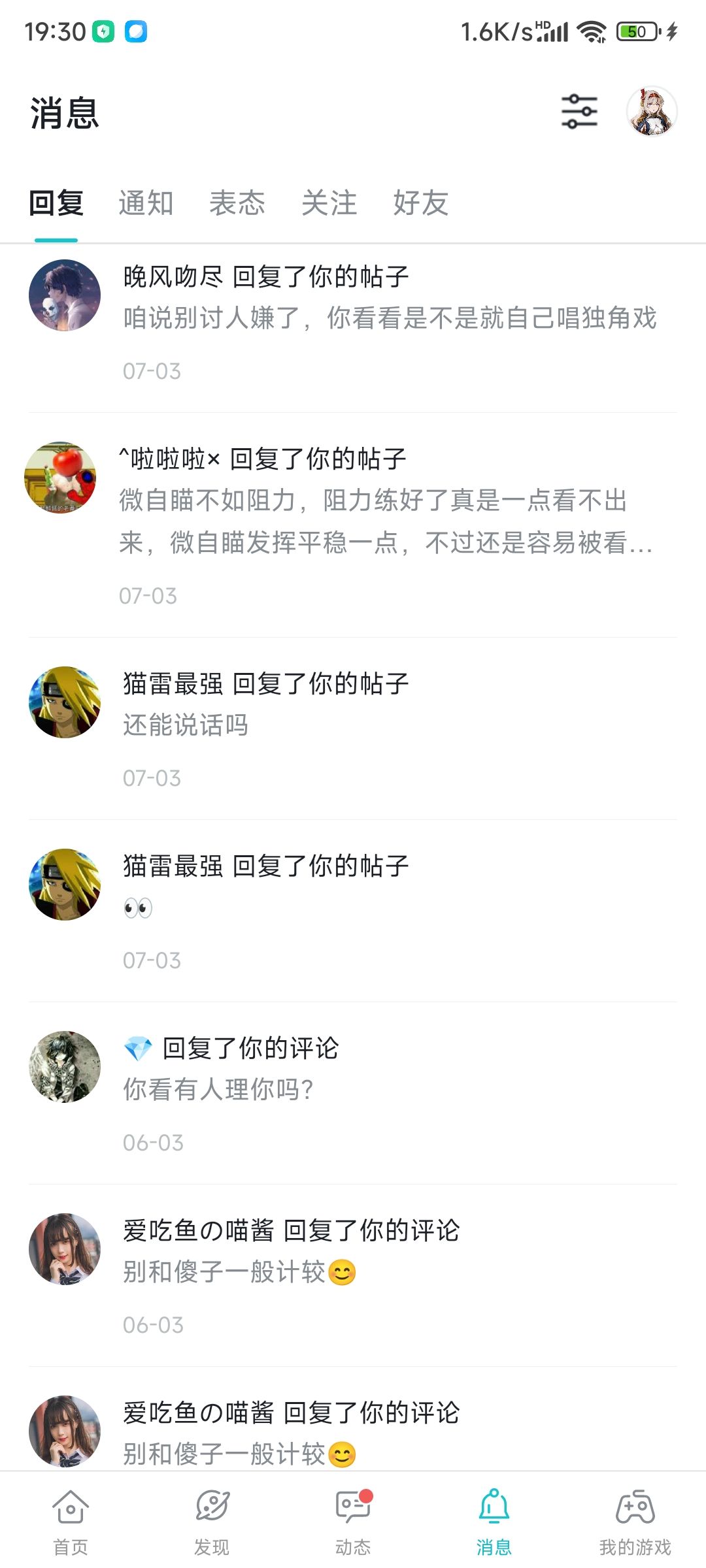
Task: Switch to the 关注 tab
Action: pos(329,203)
